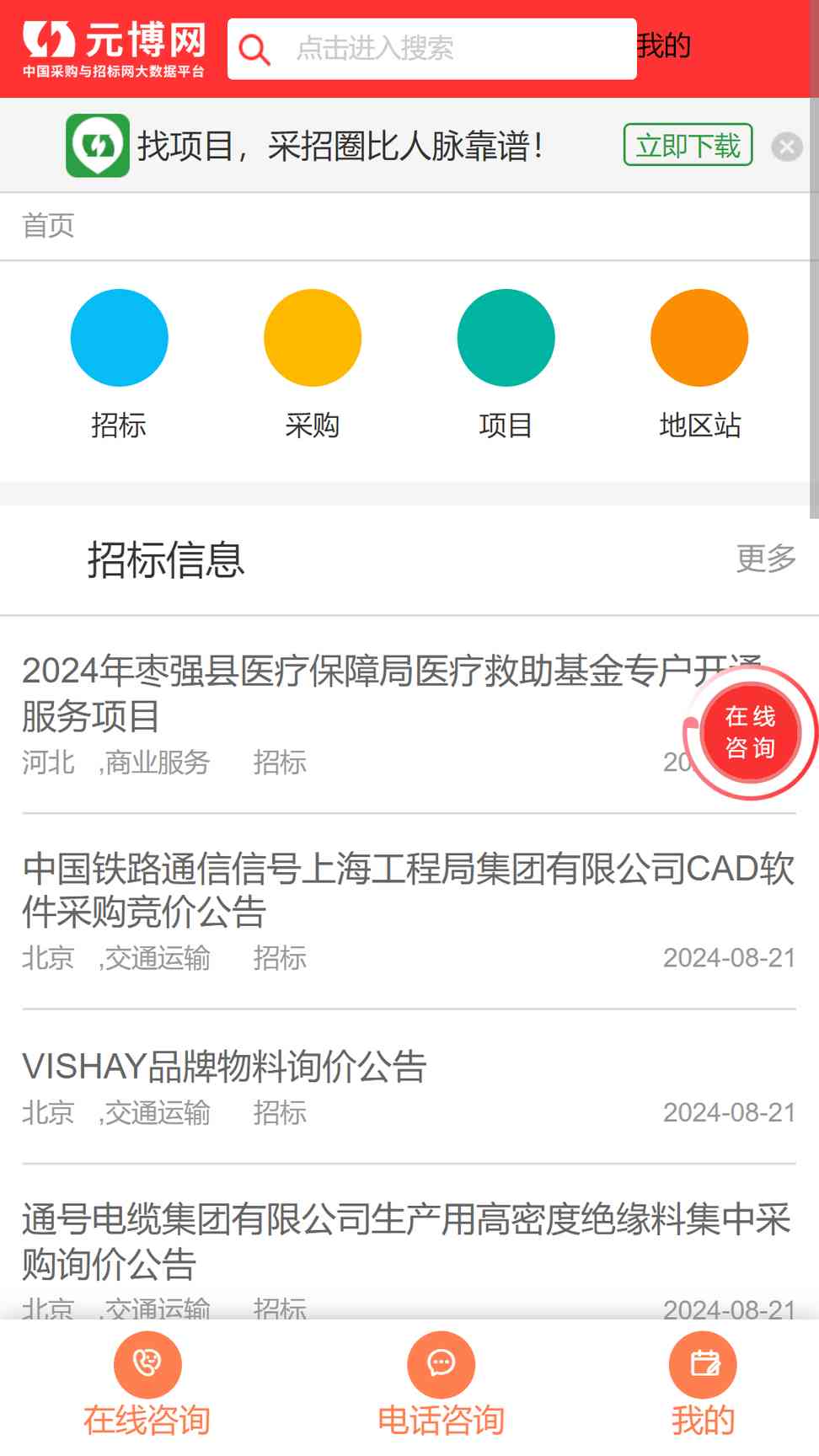Tap the floating 在线咨询 bubble
The height and width of the screenshot is (1456, 819).
750,732
